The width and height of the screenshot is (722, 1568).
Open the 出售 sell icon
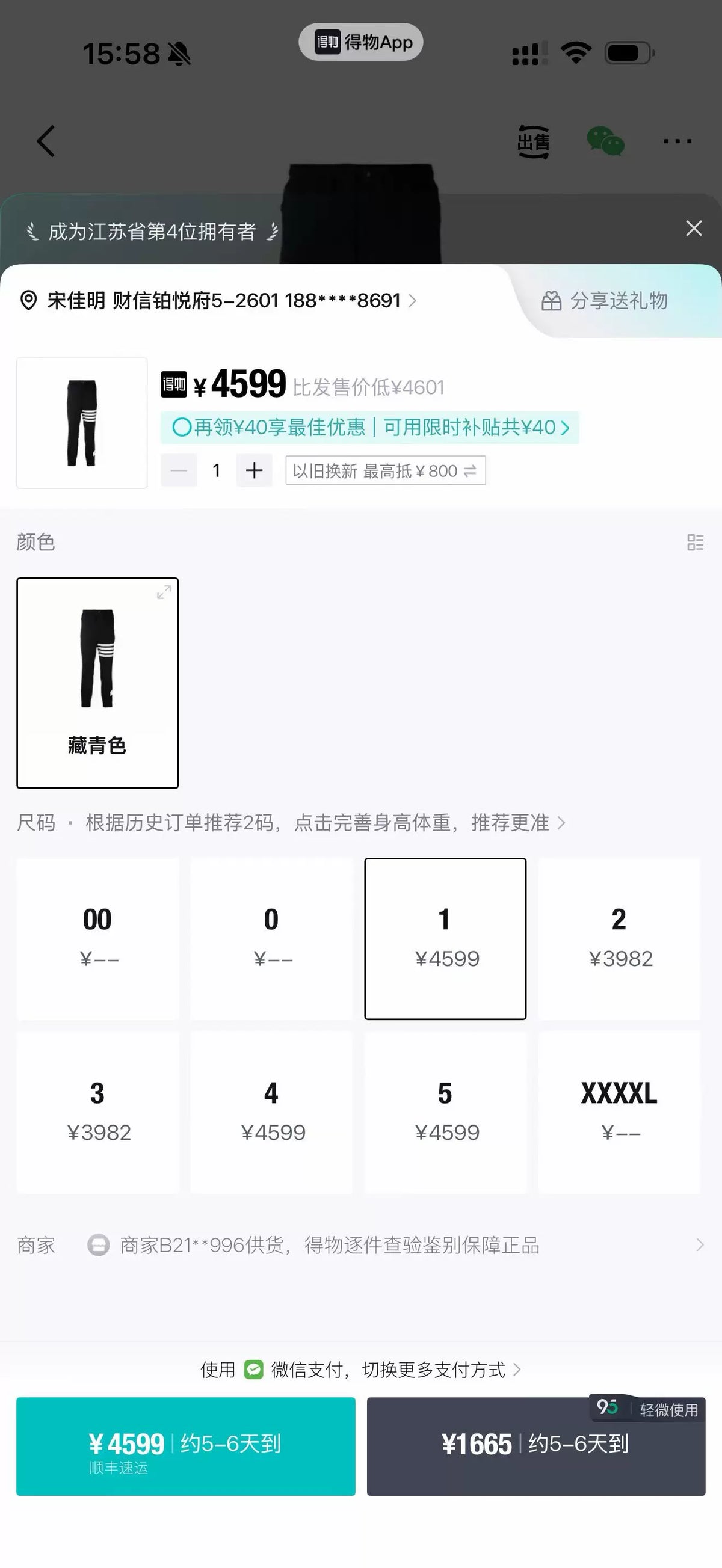pyautogui.click(x=533, y=142)
